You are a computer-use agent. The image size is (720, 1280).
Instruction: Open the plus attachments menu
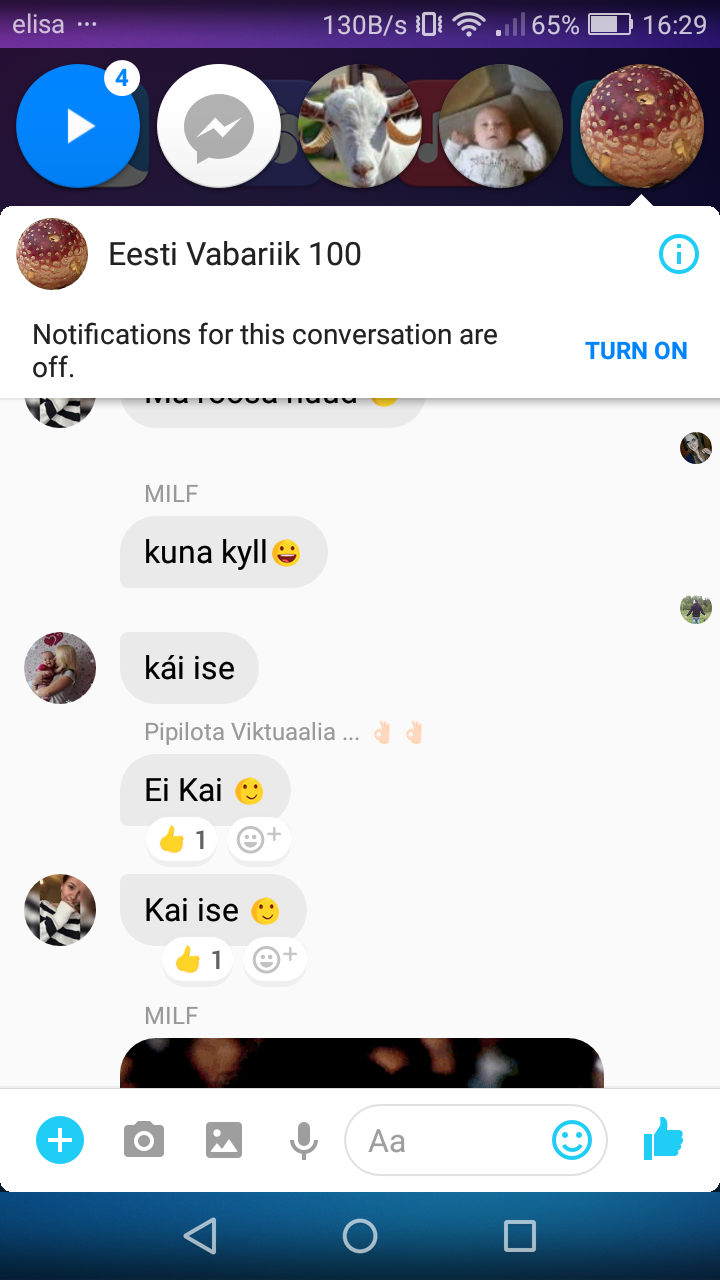[60, 1140]
